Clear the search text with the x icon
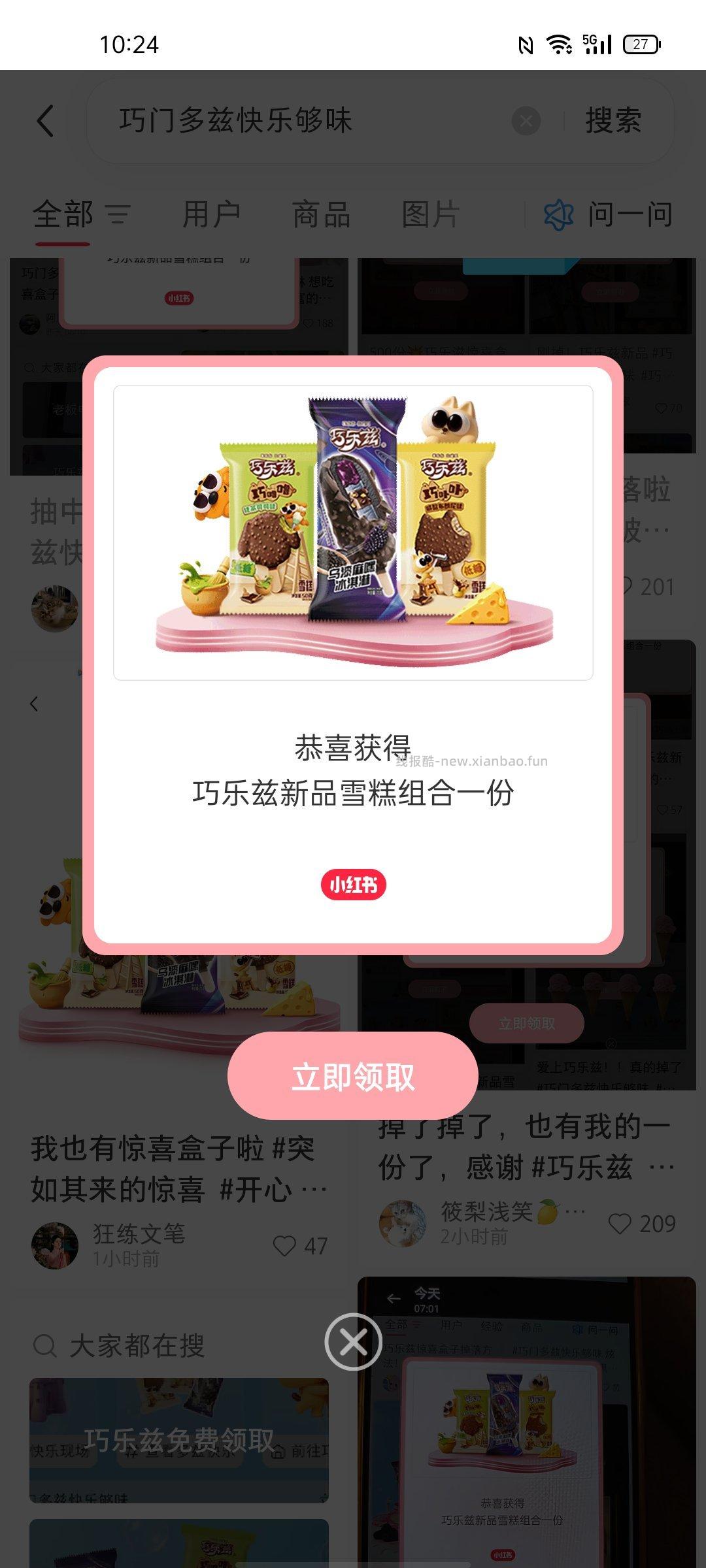The width and height of the screenshot is (706, 1568). pos(527,120)
